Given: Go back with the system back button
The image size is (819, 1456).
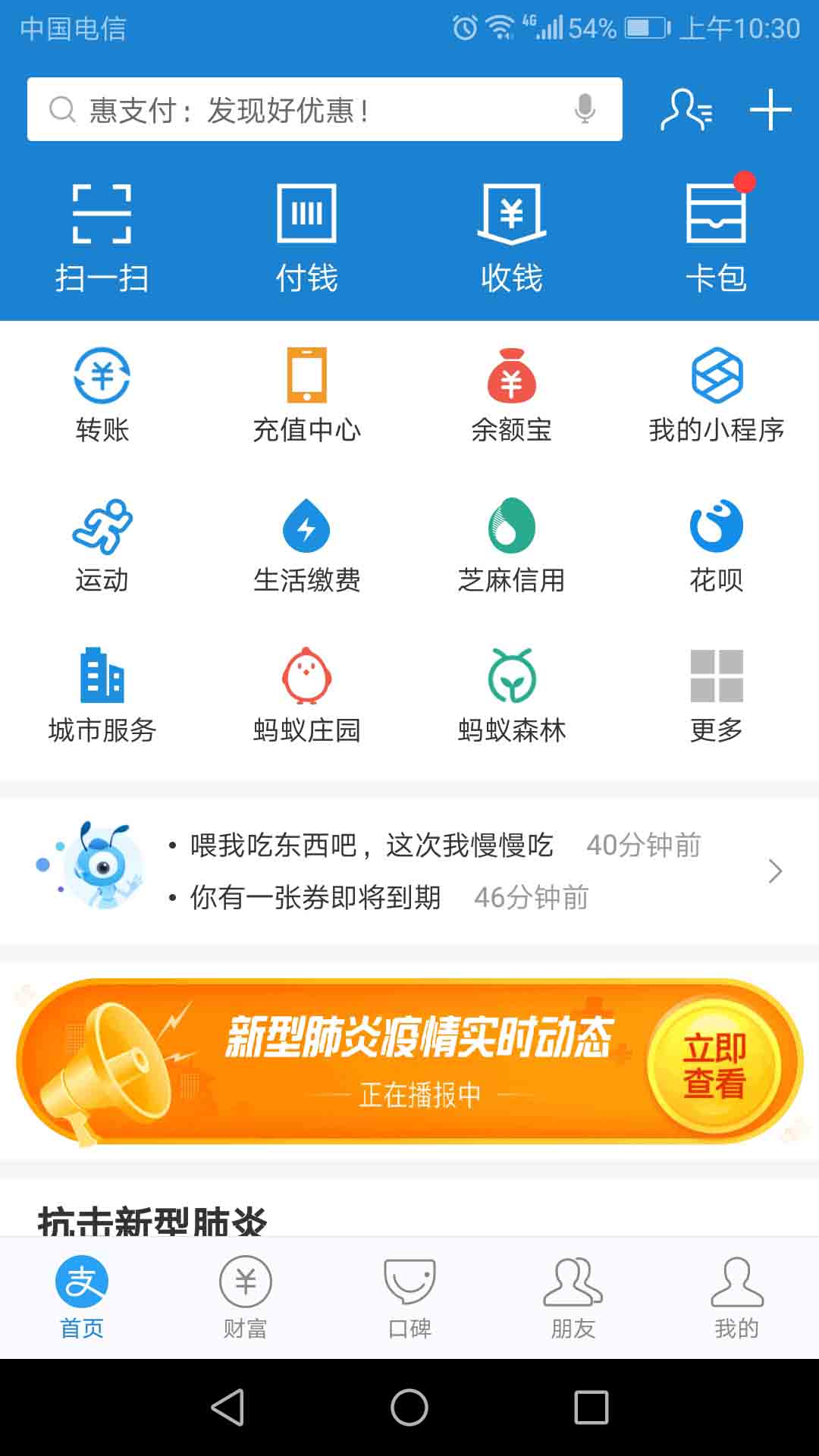Looking at the screenshot, I should [x=227, y=1407].
